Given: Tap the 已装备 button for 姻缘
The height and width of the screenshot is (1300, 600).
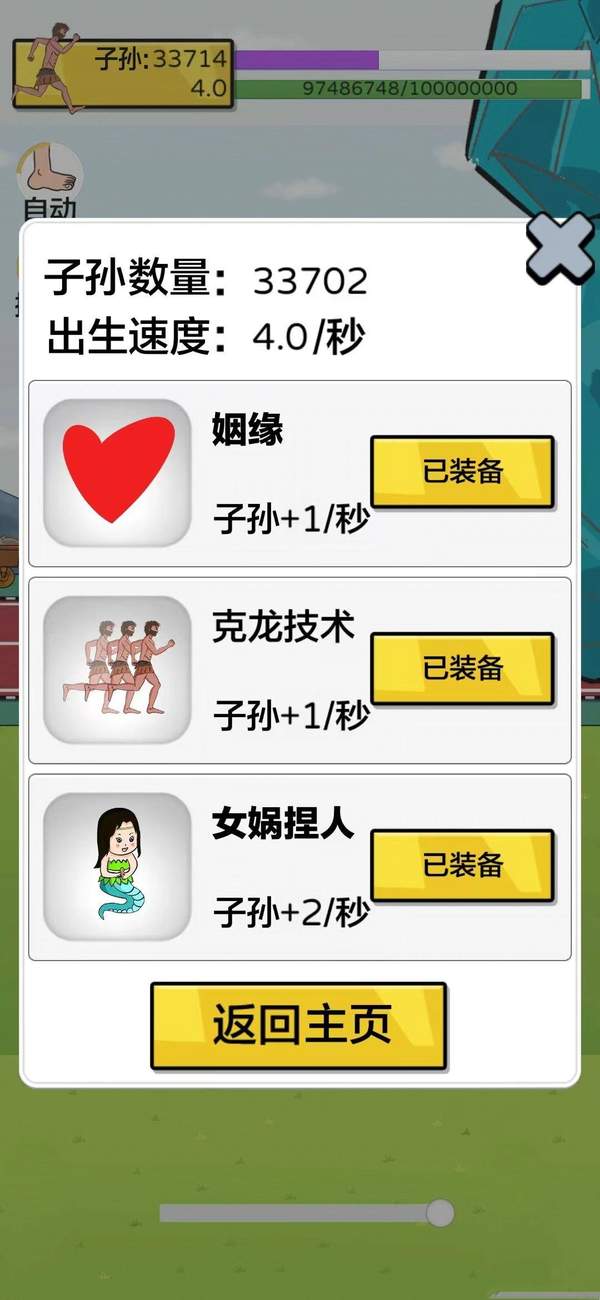Looking at the screenshot, I should 462,472.
